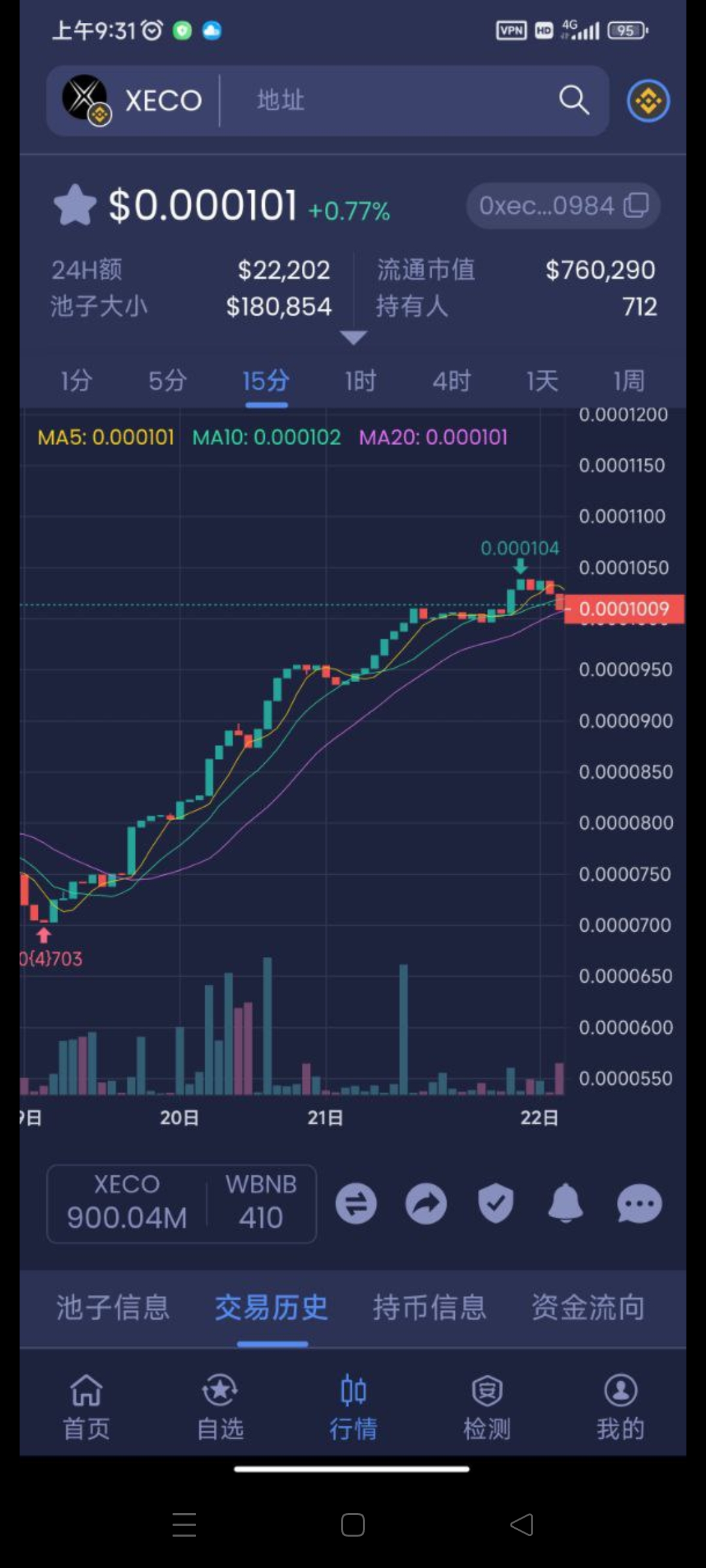This screenshot has height=1568, width=706.
Task: Show the 1周 weekly chart
Action: click(629, 380)
